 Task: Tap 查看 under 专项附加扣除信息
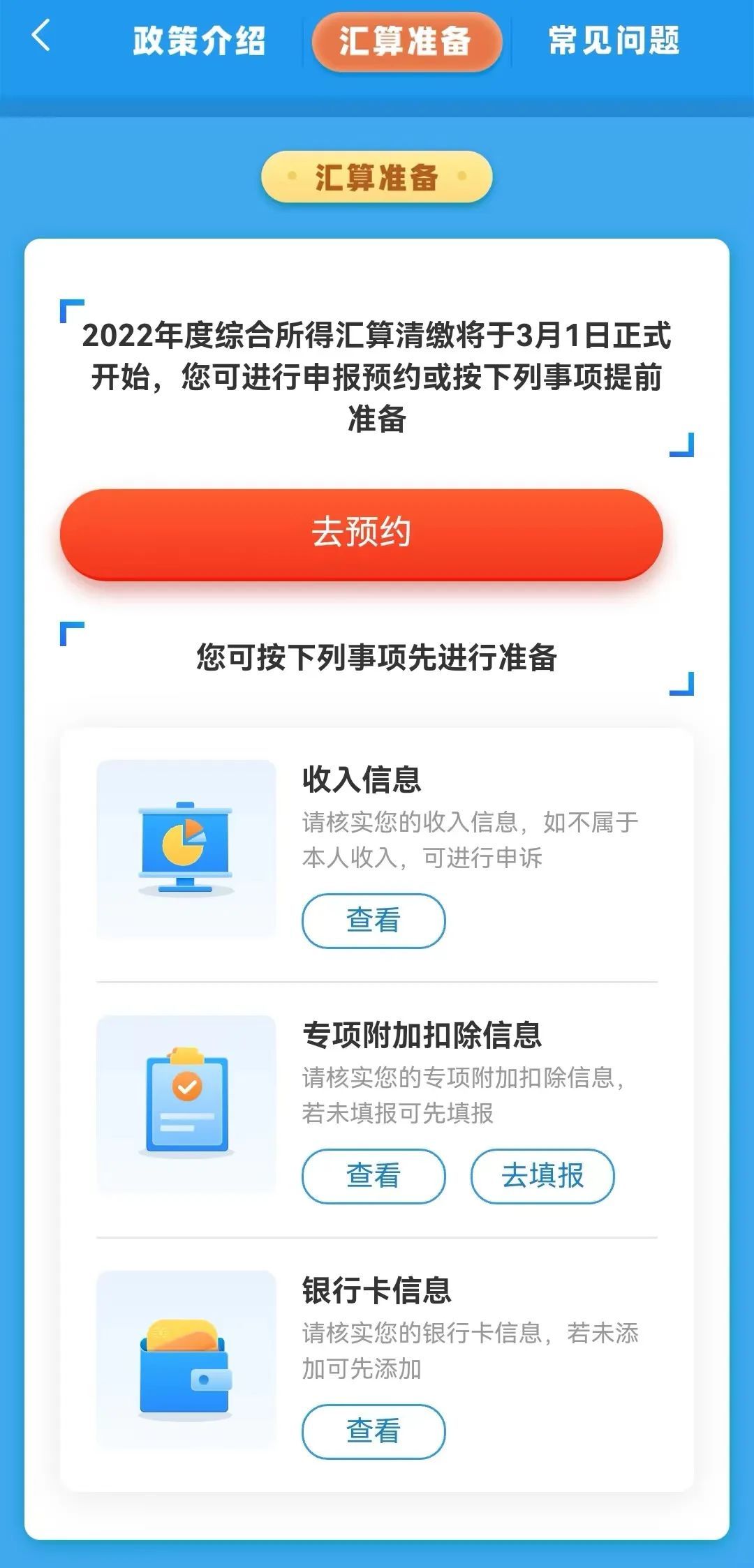point(374,1176)
